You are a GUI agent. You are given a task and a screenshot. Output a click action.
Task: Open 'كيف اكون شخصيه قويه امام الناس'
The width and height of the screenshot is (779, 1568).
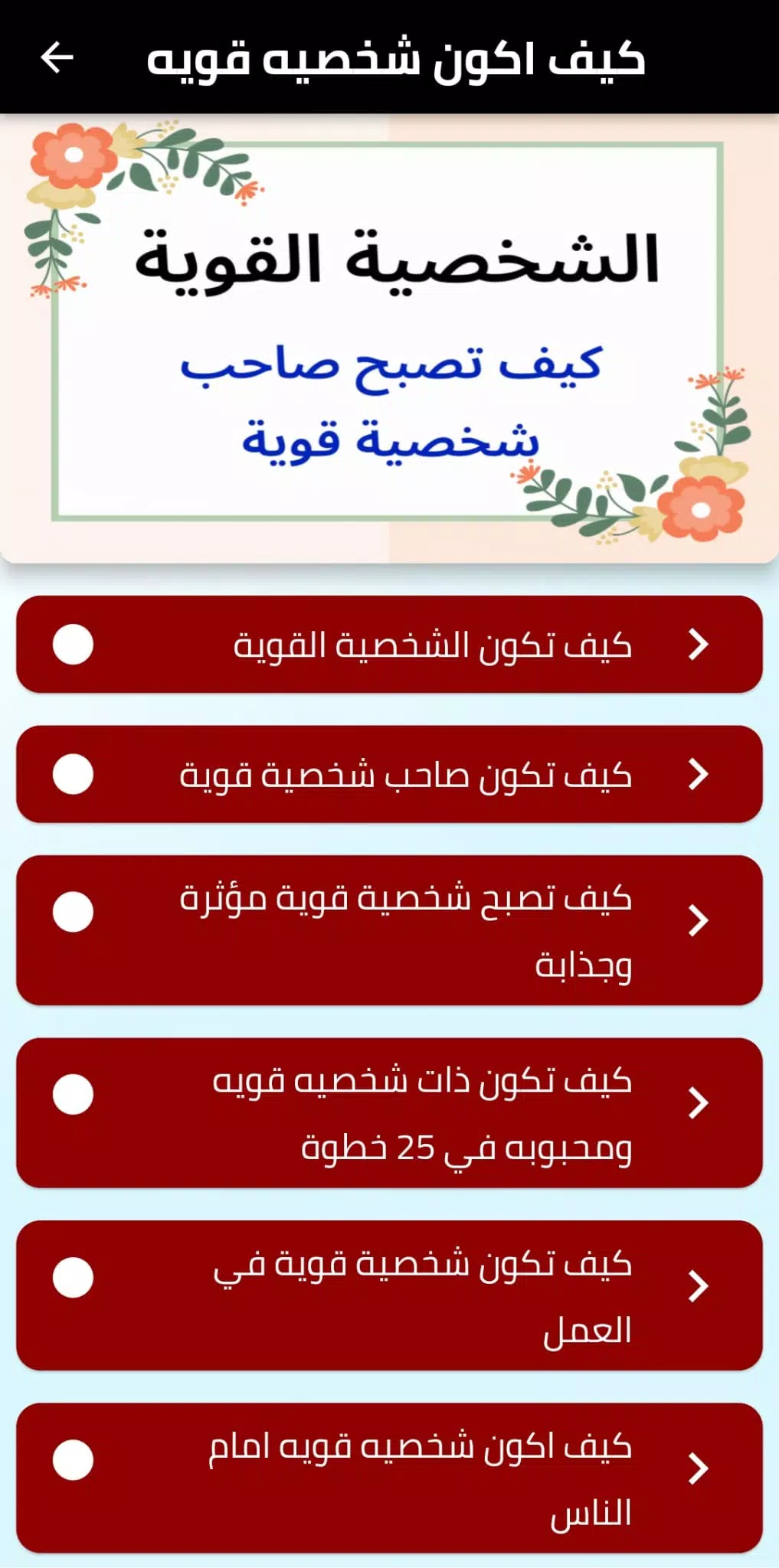(389, 1478)
